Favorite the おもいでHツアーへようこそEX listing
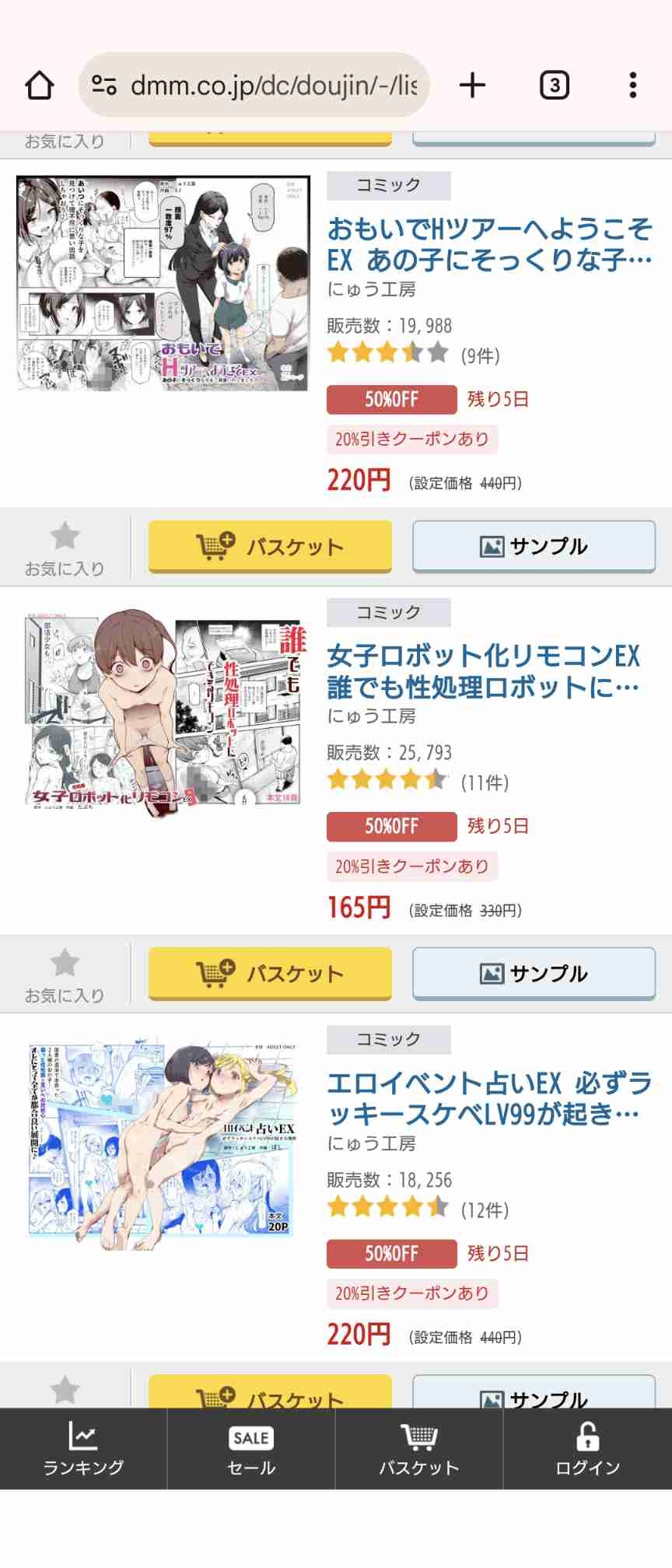 [x=65, y=548]
